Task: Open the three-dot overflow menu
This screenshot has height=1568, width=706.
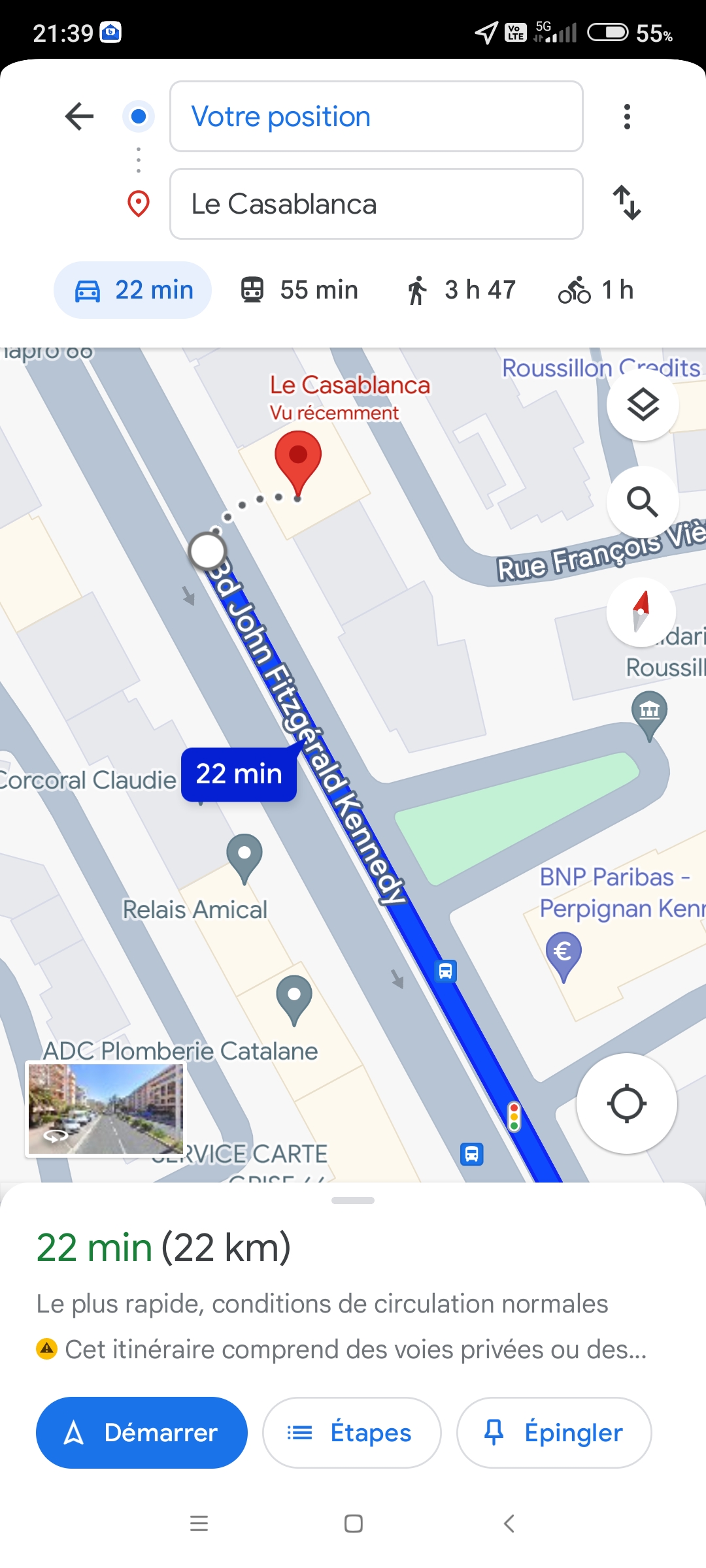Action: point(626,116)
